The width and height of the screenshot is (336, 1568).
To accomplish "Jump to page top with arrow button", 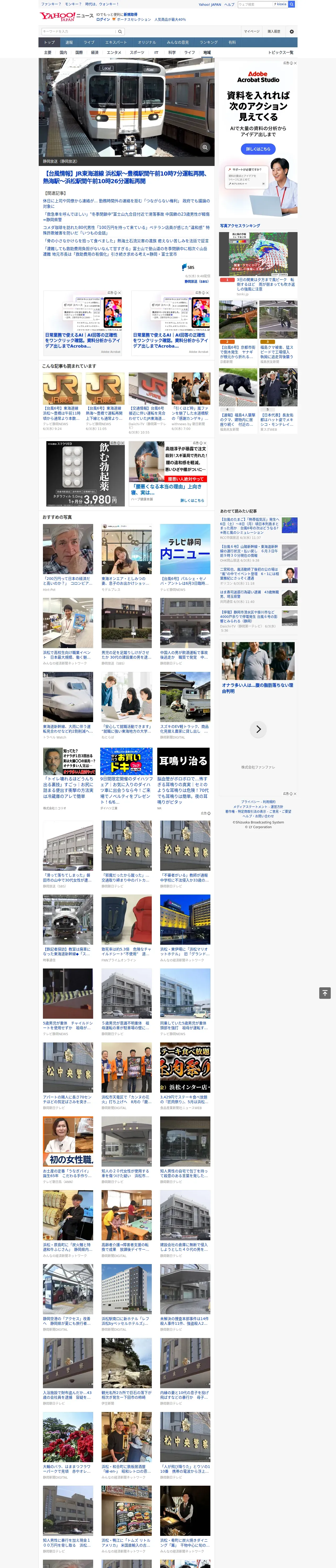I will point(325,993).
